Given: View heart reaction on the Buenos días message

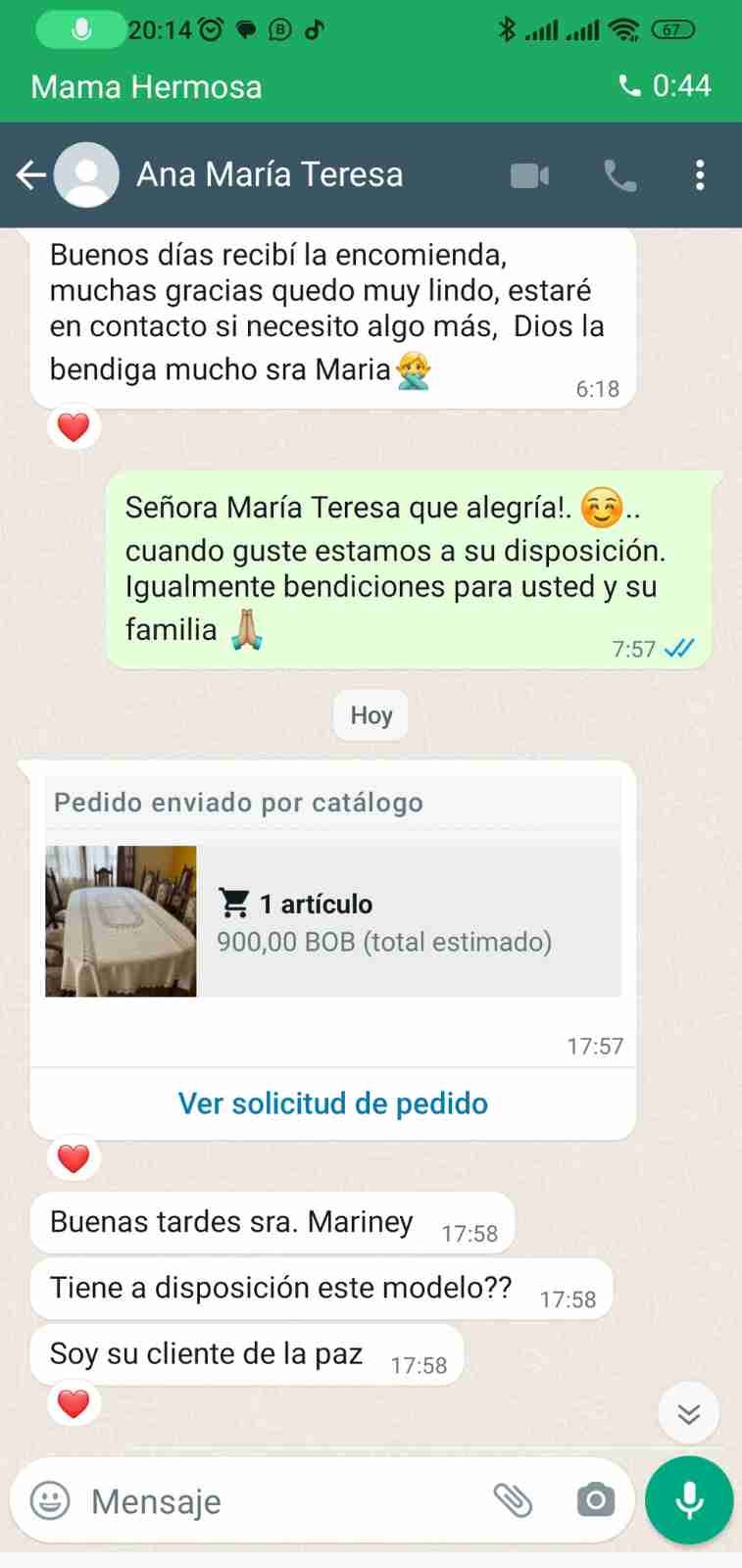Looking at the screenshot, I should (74, 427).
